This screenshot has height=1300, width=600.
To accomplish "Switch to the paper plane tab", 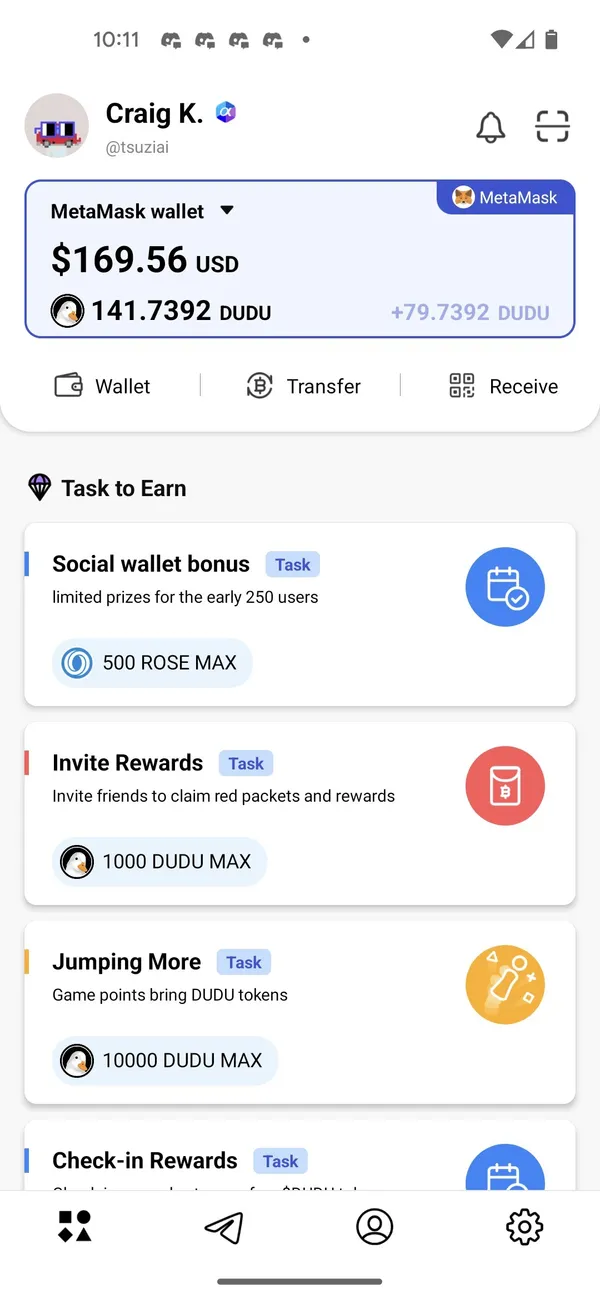I will point(225,1226).
